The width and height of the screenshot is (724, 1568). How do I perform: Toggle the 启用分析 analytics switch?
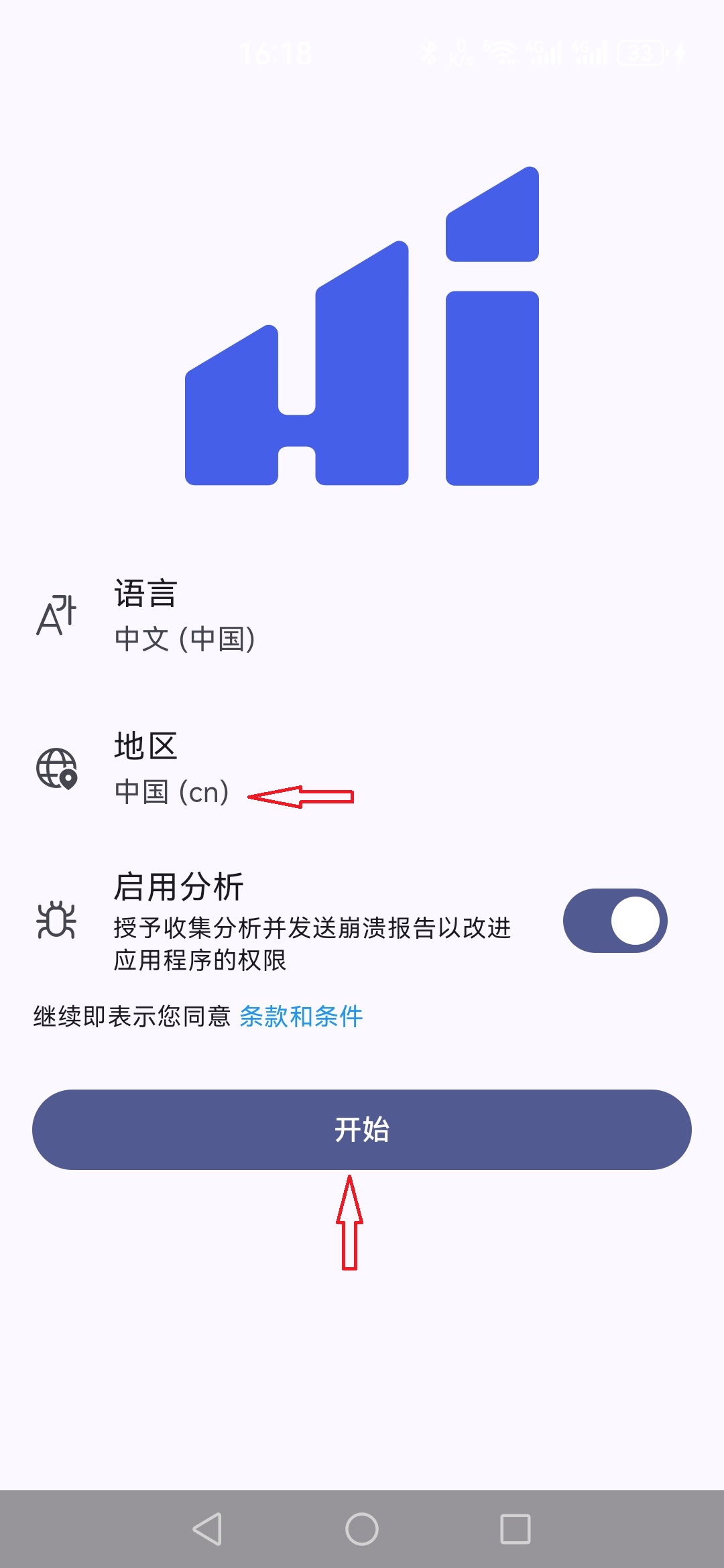point(615,921)
